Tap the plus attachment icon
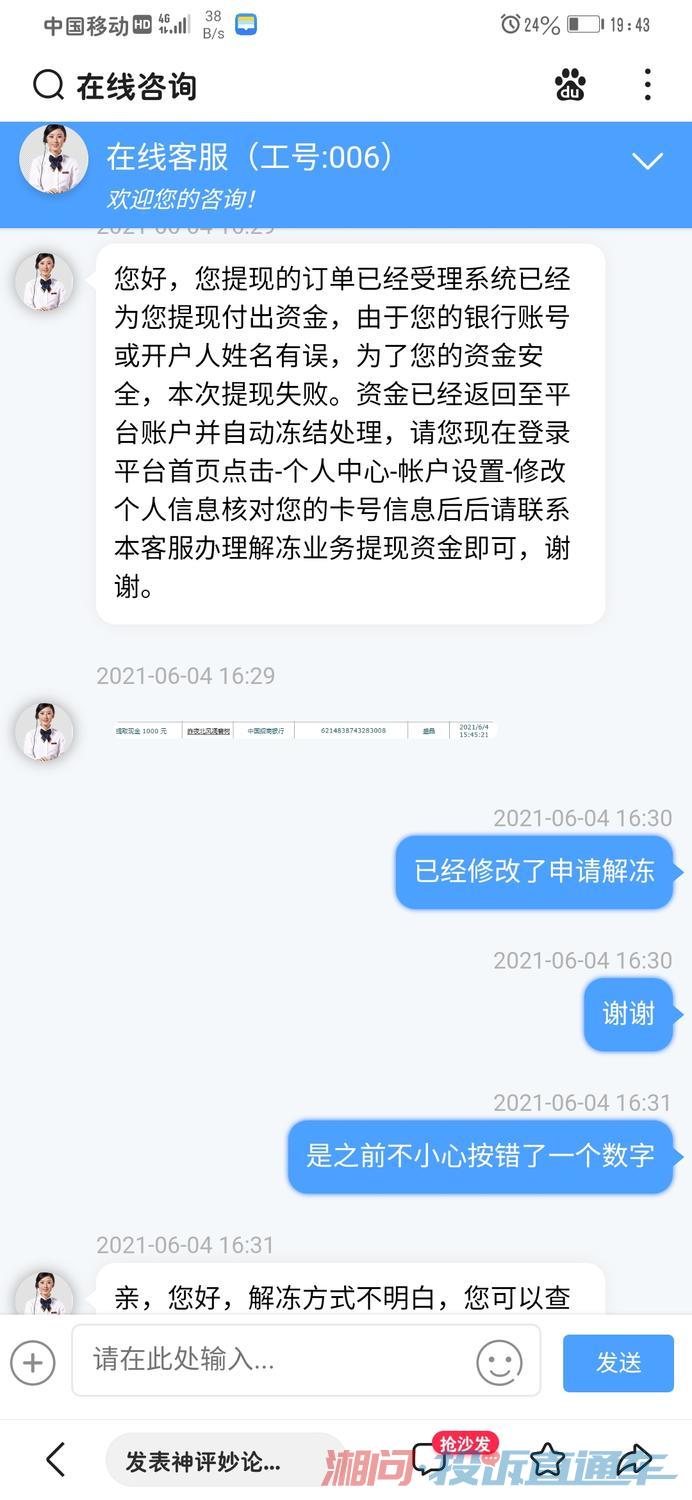The image size is (692, 1500). click(x=33, y=1362)
